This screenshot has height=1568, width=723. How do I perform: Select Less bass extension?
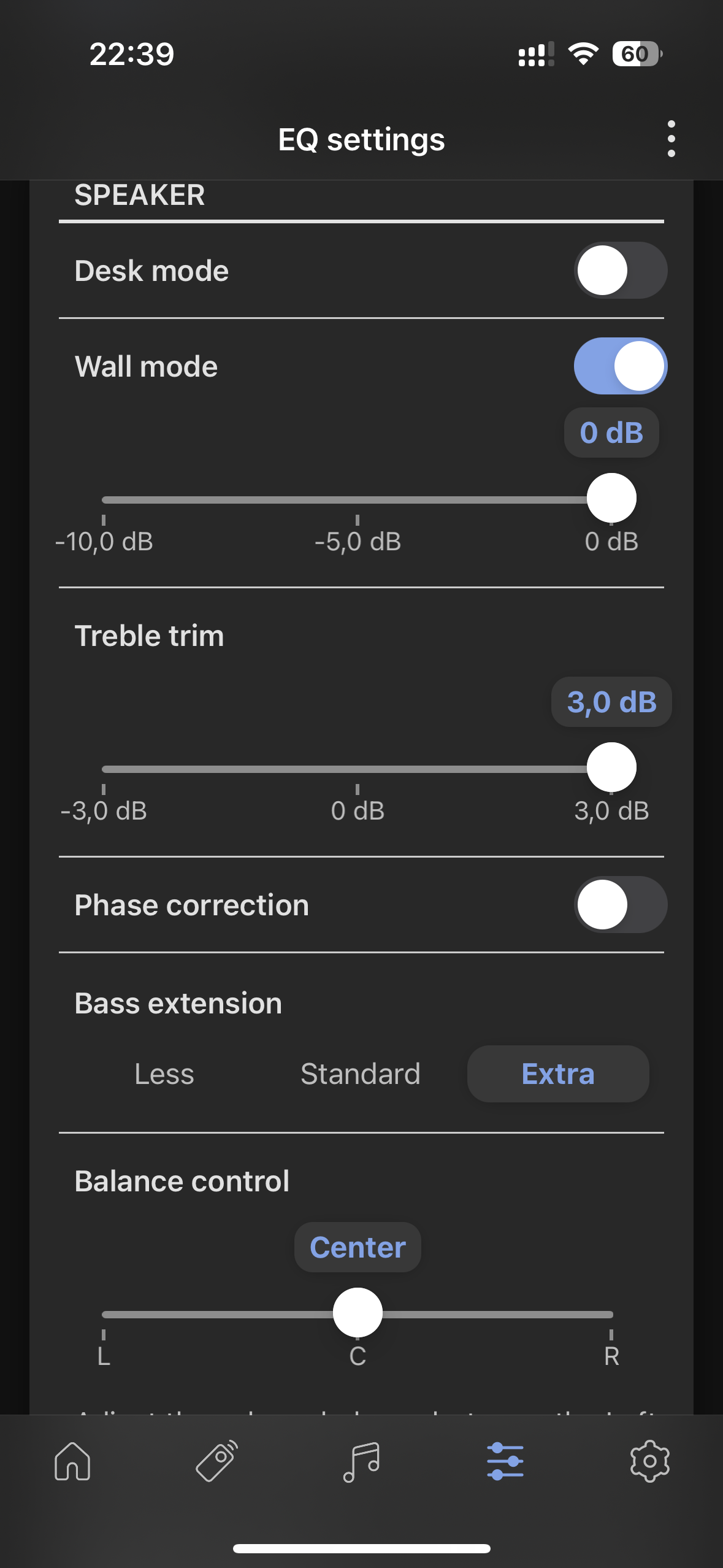(x=164, y=1074)
